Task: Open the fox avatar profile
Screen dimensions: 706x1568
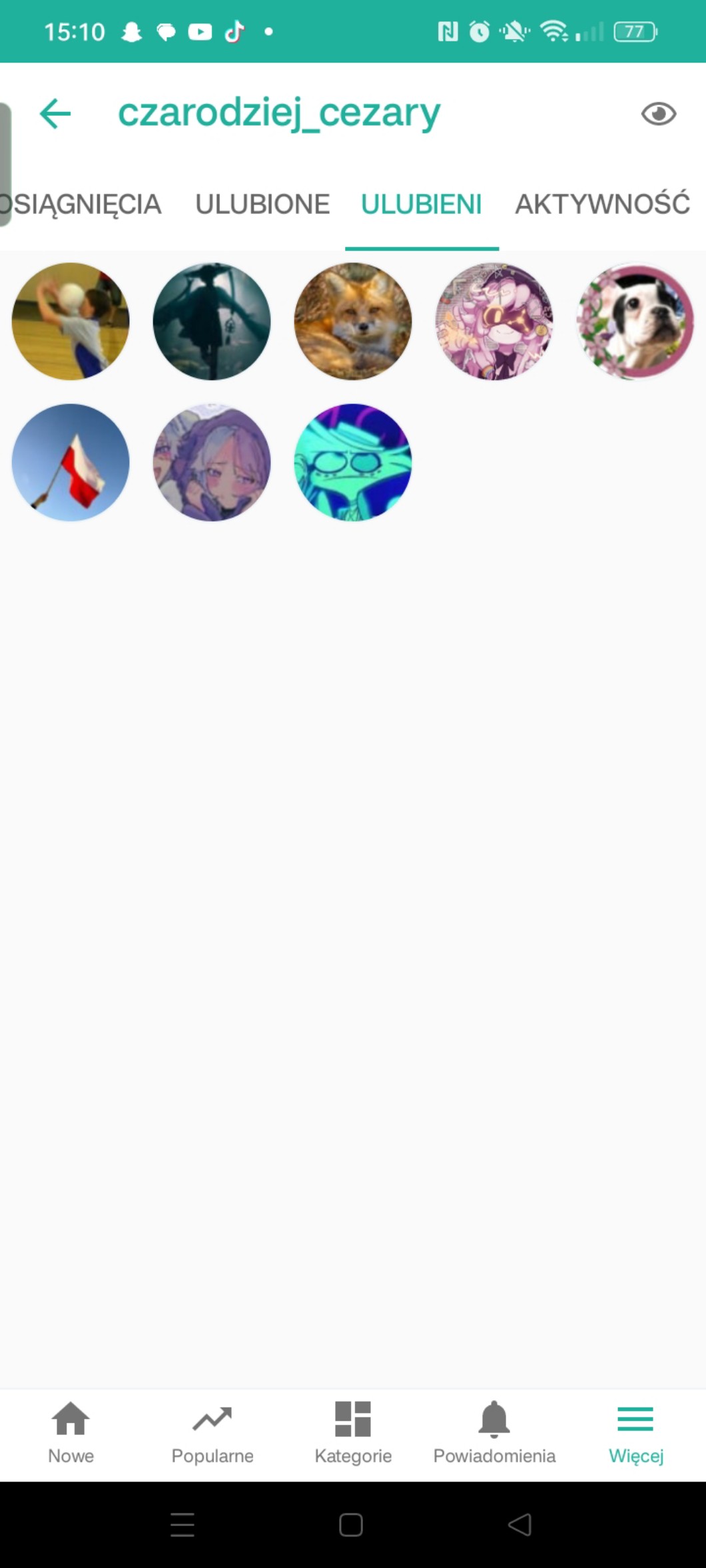Action: 353,322
